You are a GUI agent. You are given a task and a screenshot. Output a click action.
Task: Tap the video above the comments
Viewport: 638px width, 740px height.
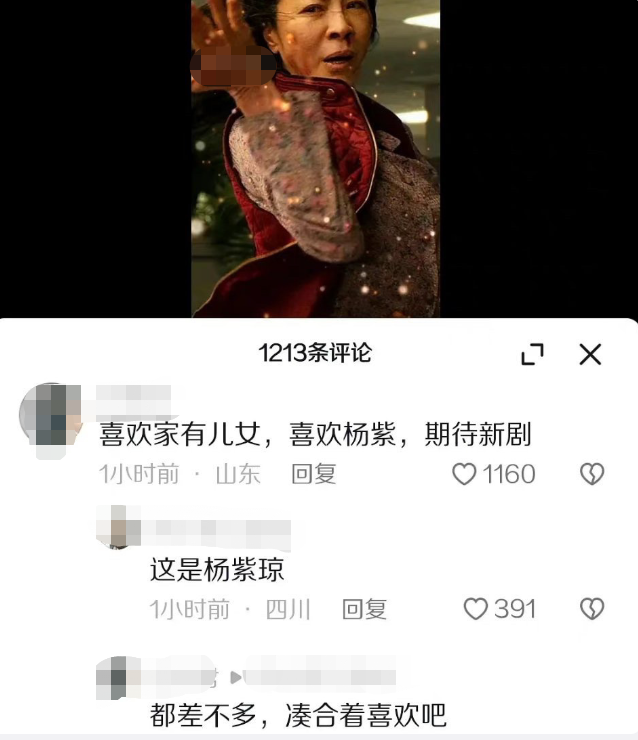click(315, 159)
